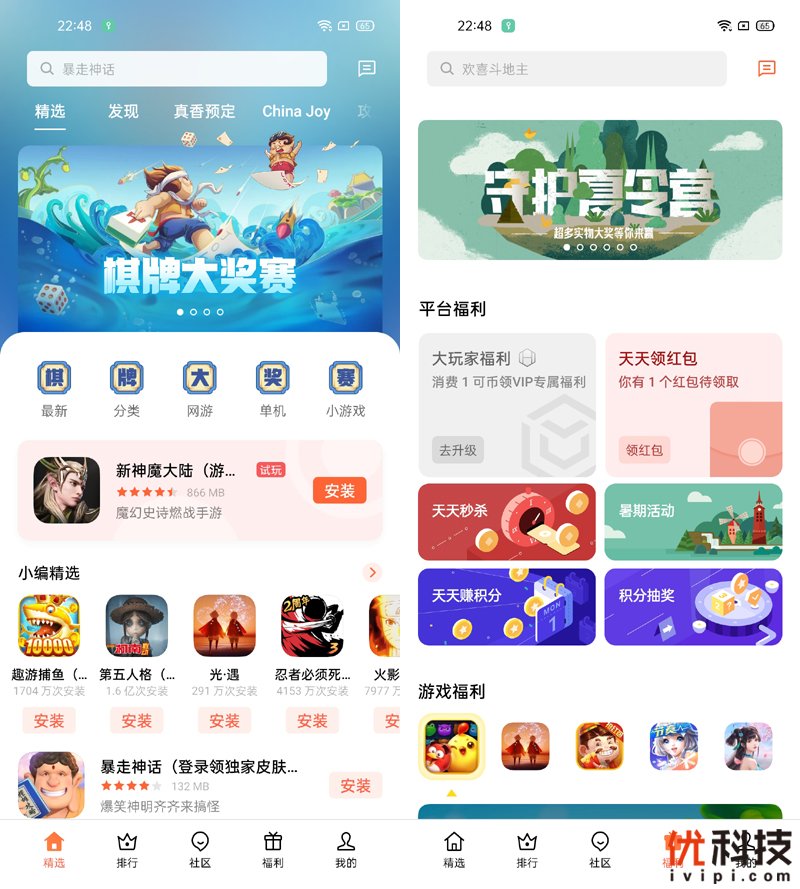Switch to the 真香预定 tab
800x889 pixels.
(204, 111)
